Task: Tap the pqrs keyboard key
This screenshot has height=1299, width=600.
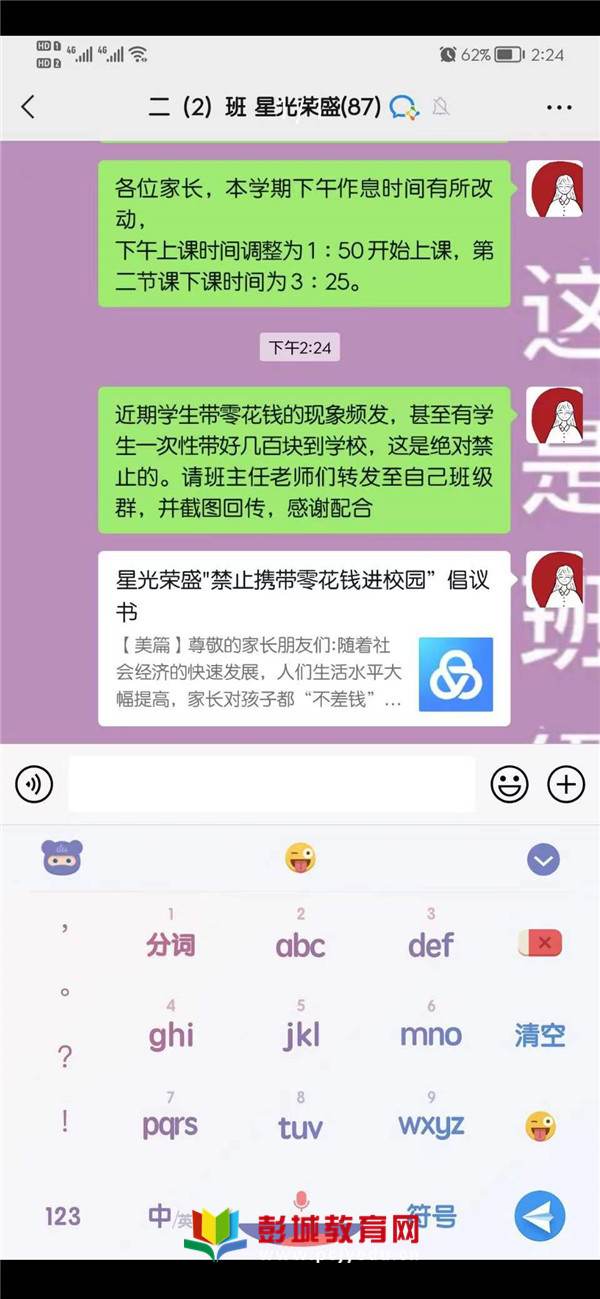Action: pos(170,1125)
